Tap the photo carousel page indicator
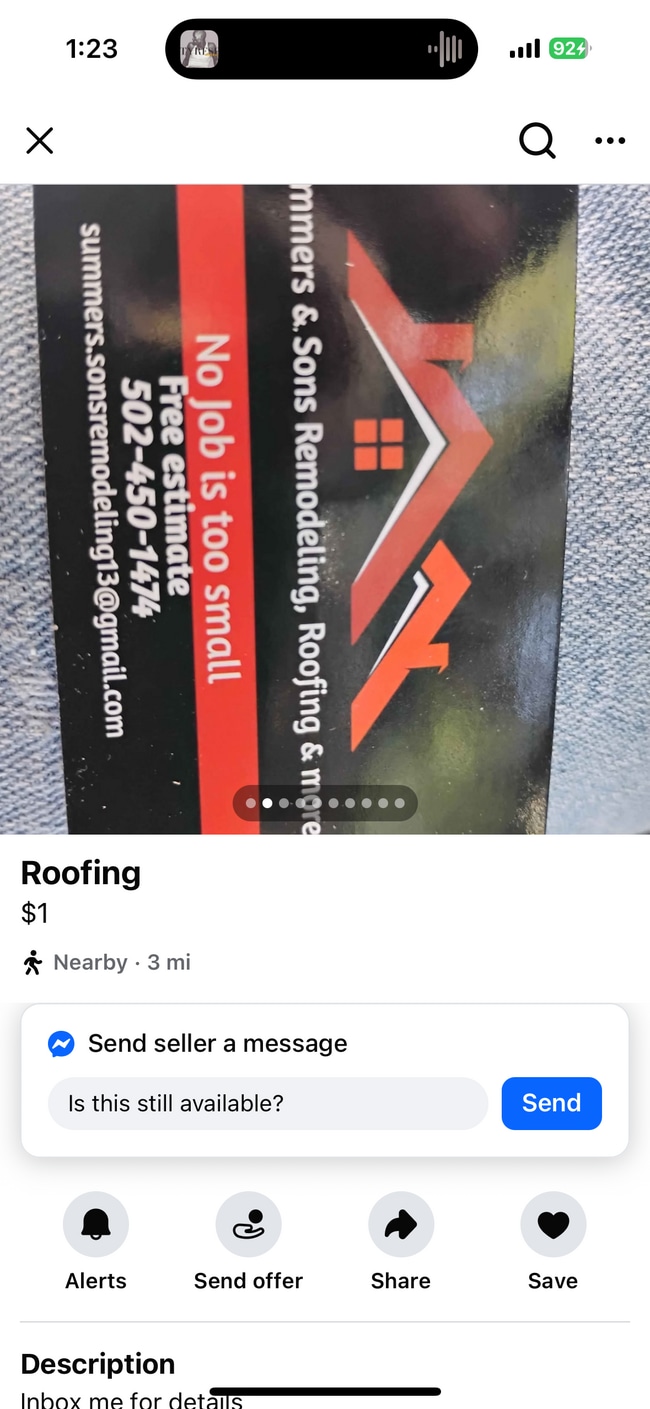This screenshot has width=650, height=1409. click(x=325, y=803)
